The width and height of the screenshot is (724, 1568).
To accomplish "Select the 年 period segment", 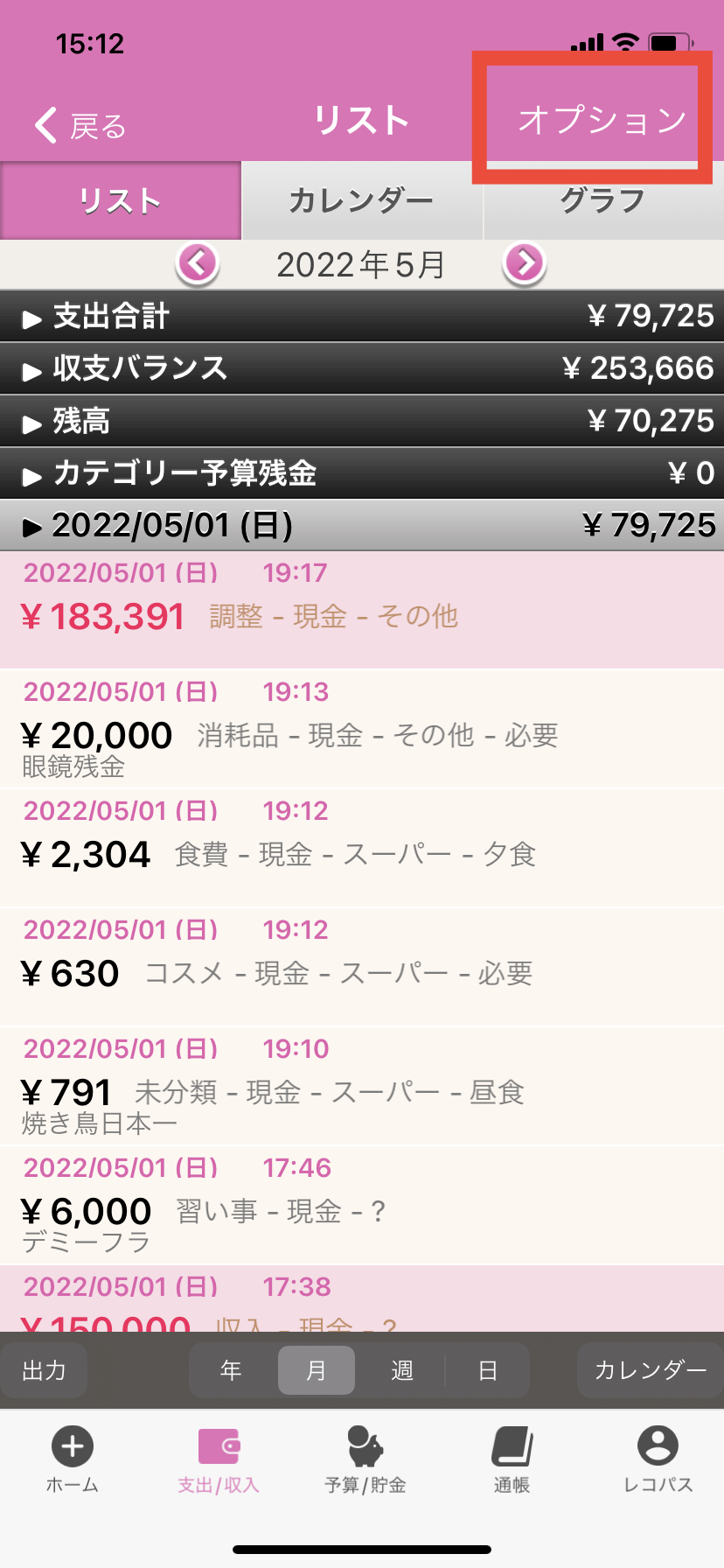I will [231, 1370].
